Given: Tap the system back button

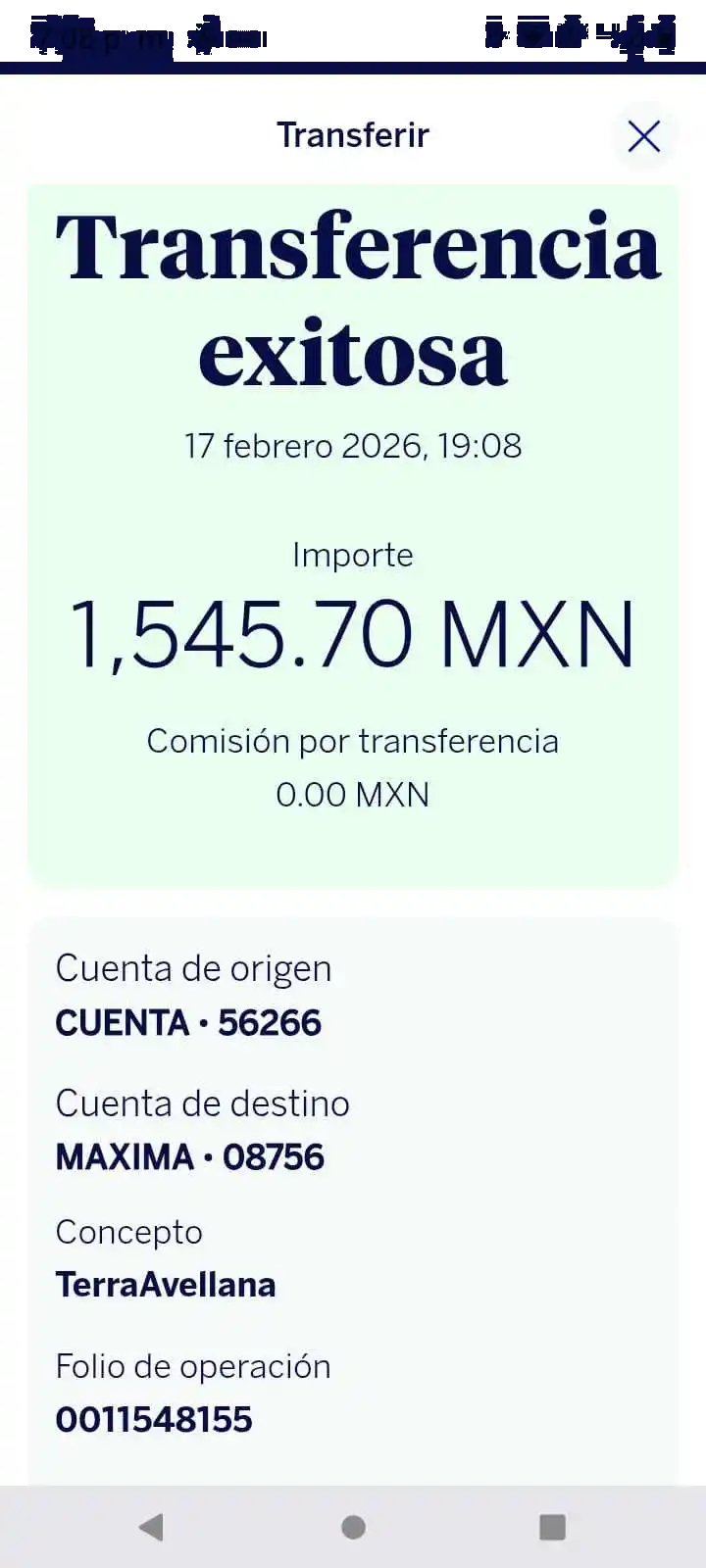Looking at the screenshot, I should coord(151,1526).
